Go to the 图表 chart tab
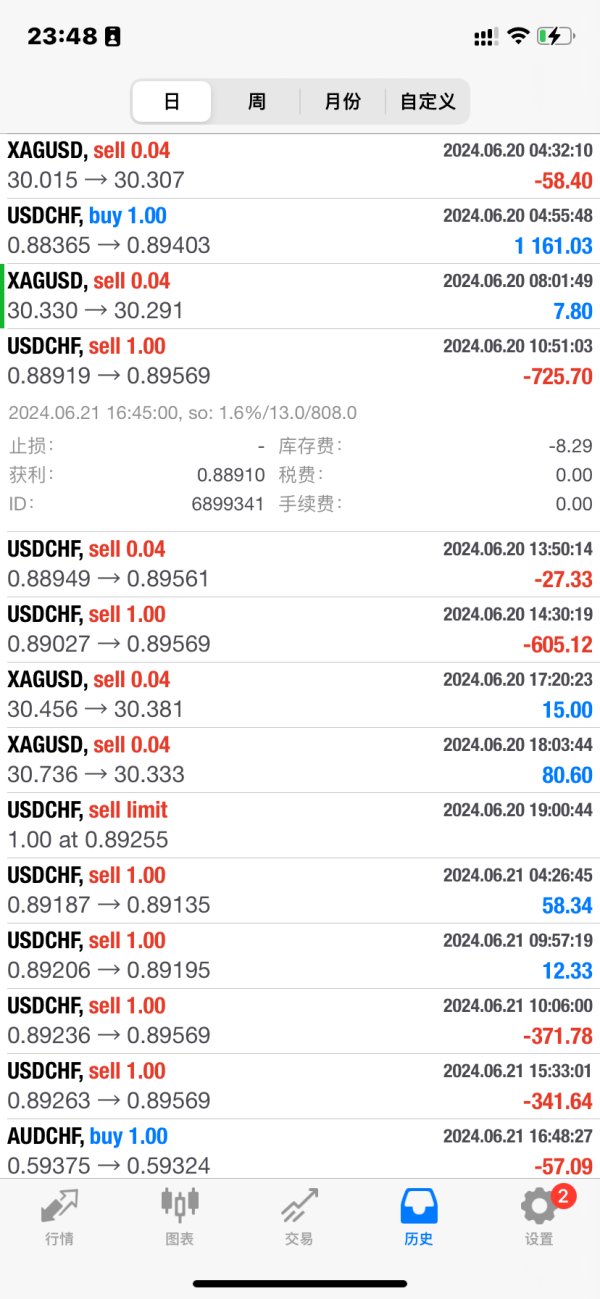This screenshot has height=1299, width=600. (x=180, y=1217)
